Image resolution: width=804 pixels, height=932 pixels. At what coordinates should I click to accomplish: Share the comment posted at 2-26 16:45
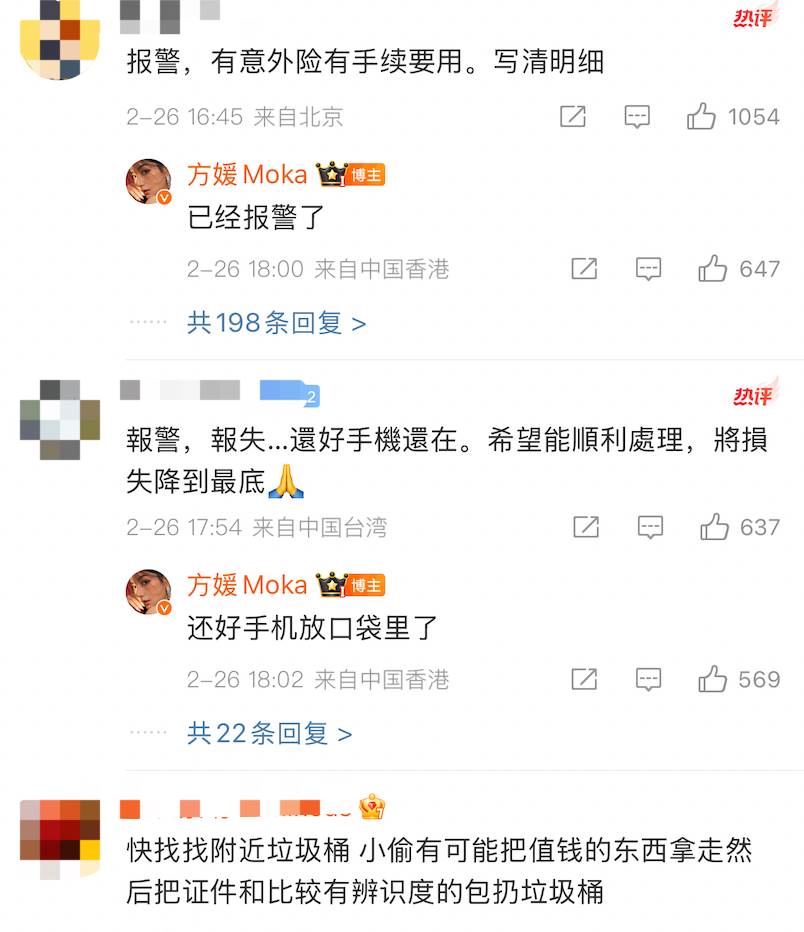point(573,117)
